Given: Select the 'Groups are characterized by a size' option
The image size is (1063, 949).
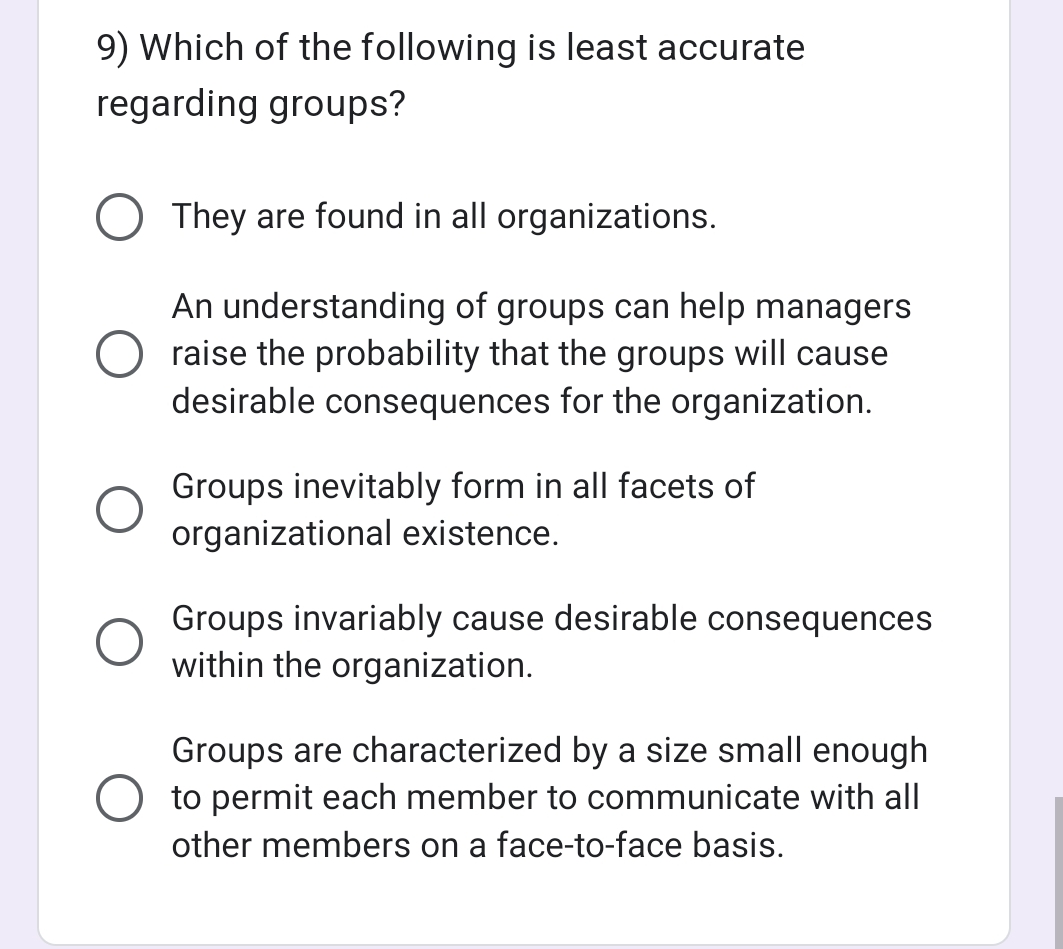Looking at the screenshot, I should pyautogui.click(x=118, y=798).
